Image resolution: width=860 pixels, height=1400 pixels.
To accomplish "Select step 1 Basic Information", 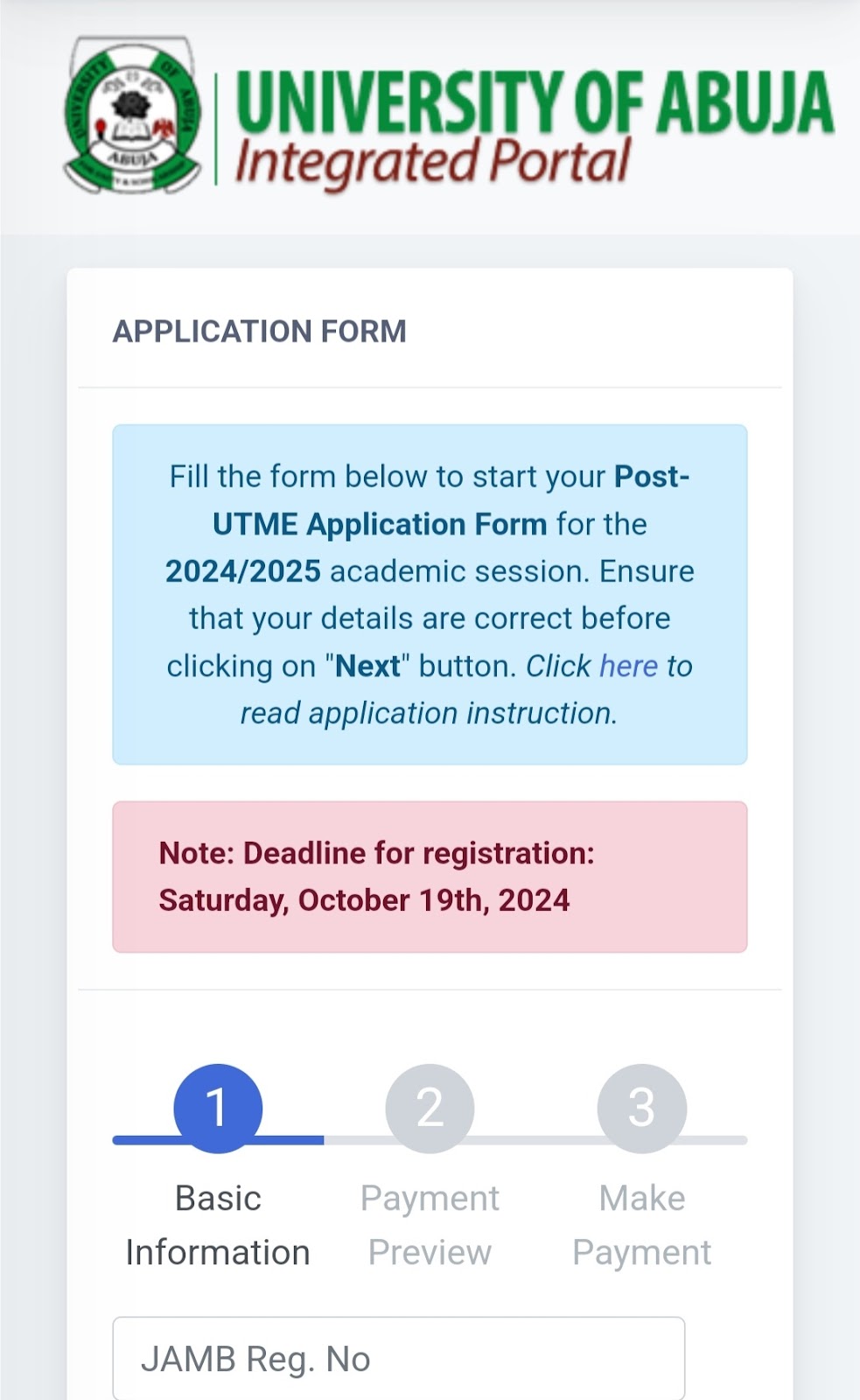I will click(x=218, y=1109).
